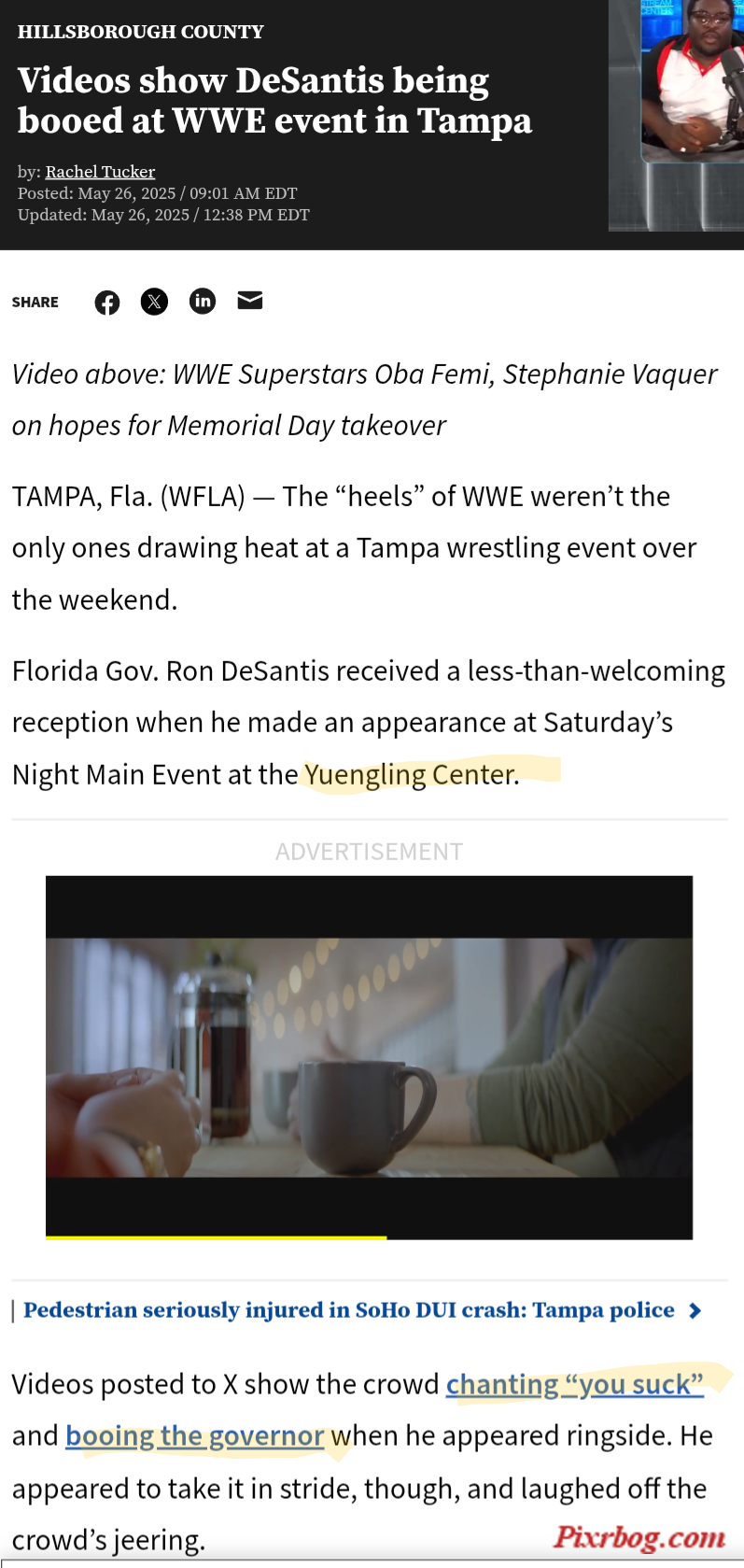This screenshot has width=744, height=1568.
Task: Share the article by email
Action: (250, 301)
